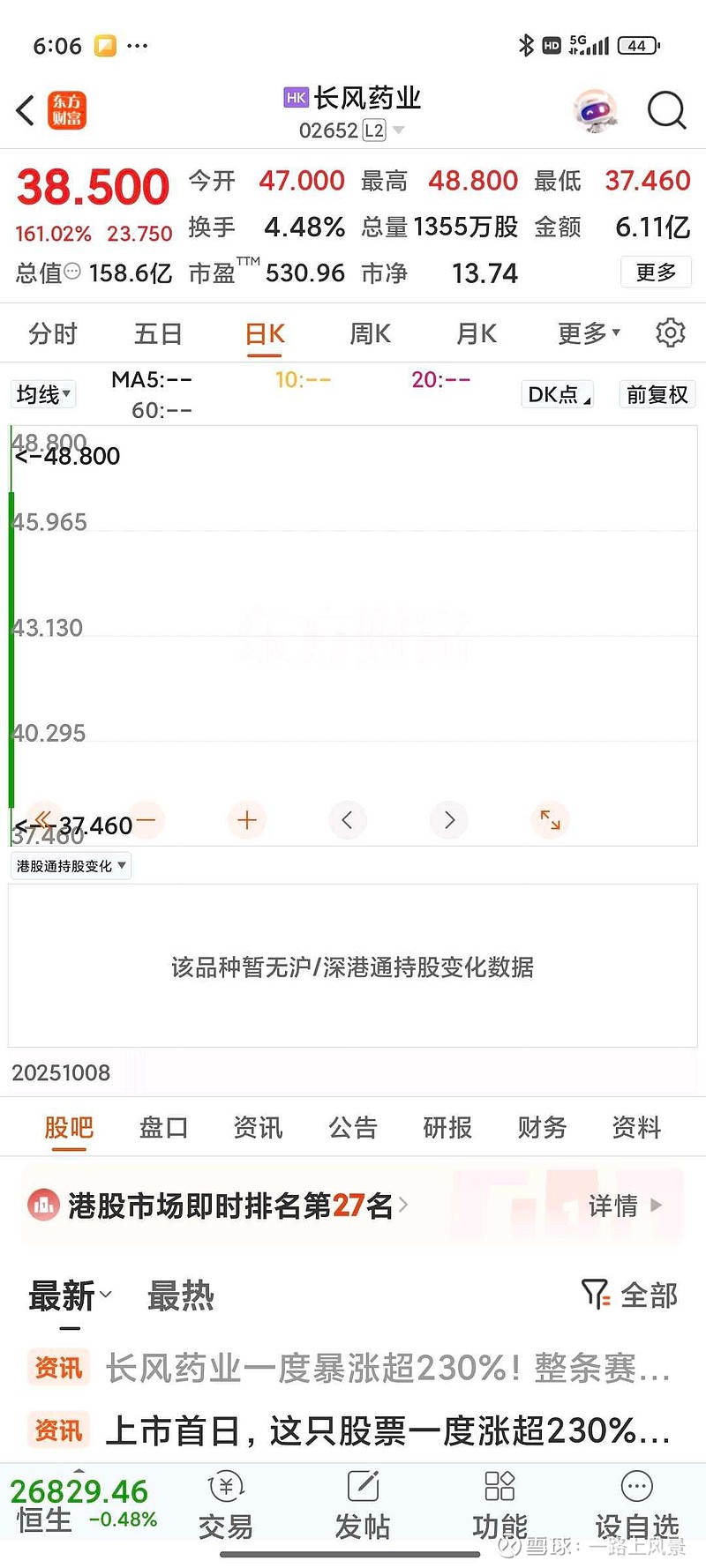Expand the 更多 chart period dropdown
Image resolution: width=706 pixels, height=1568 pixels.
(590, 333)
